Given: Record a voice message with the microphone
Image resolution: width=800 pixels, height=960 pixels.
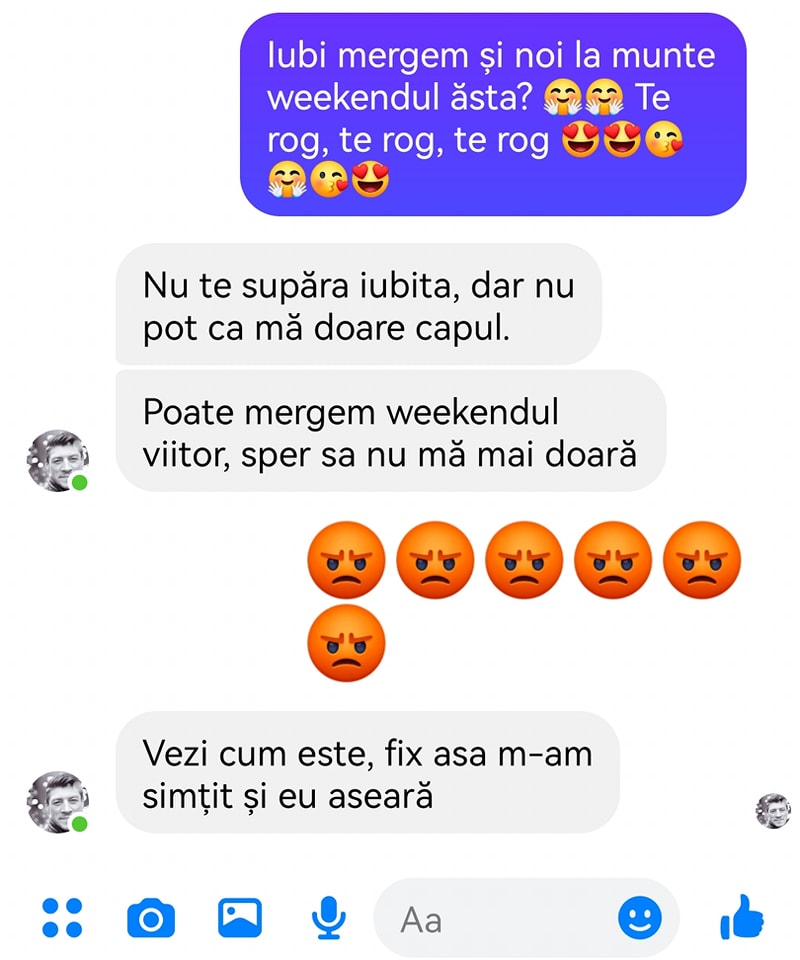Looking at the screenshot, I should 328,917.
